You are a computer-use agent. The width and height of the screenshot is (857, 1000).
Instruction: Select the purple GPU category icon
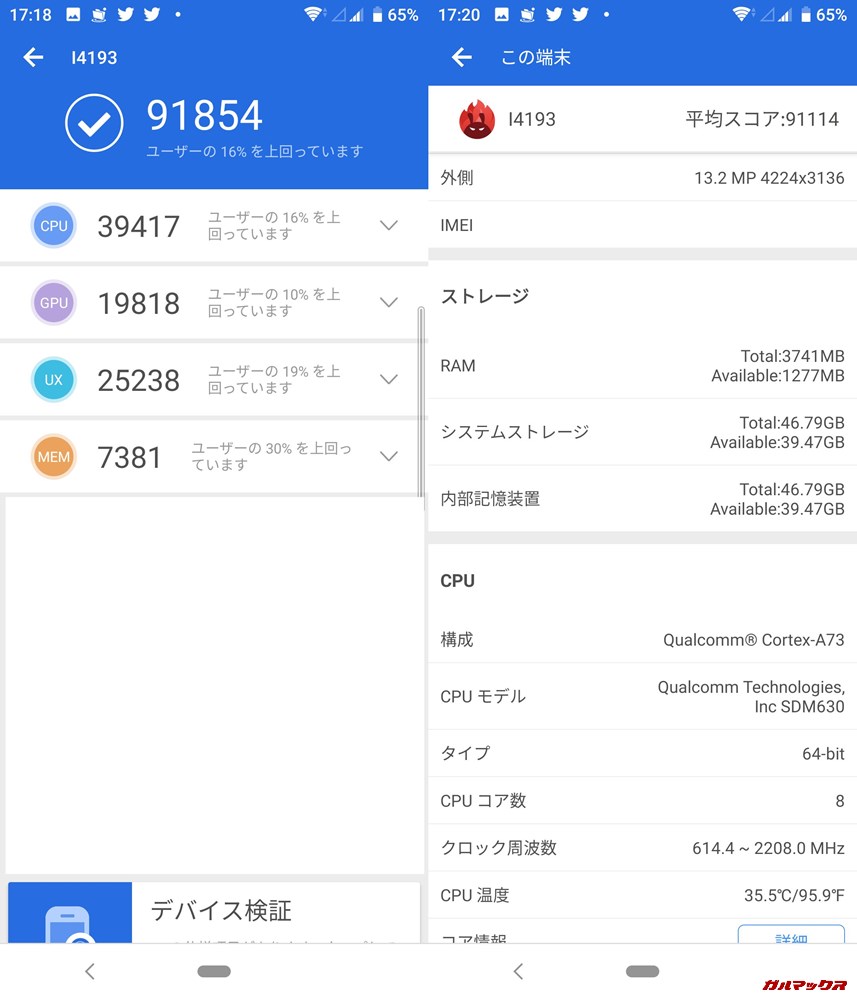53,303
